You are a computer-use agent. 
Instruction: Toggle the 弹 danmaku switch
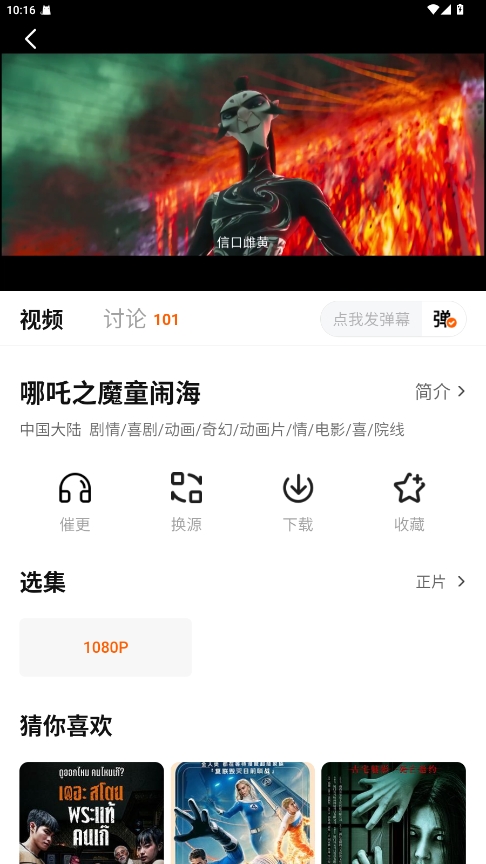coord(444,319)
